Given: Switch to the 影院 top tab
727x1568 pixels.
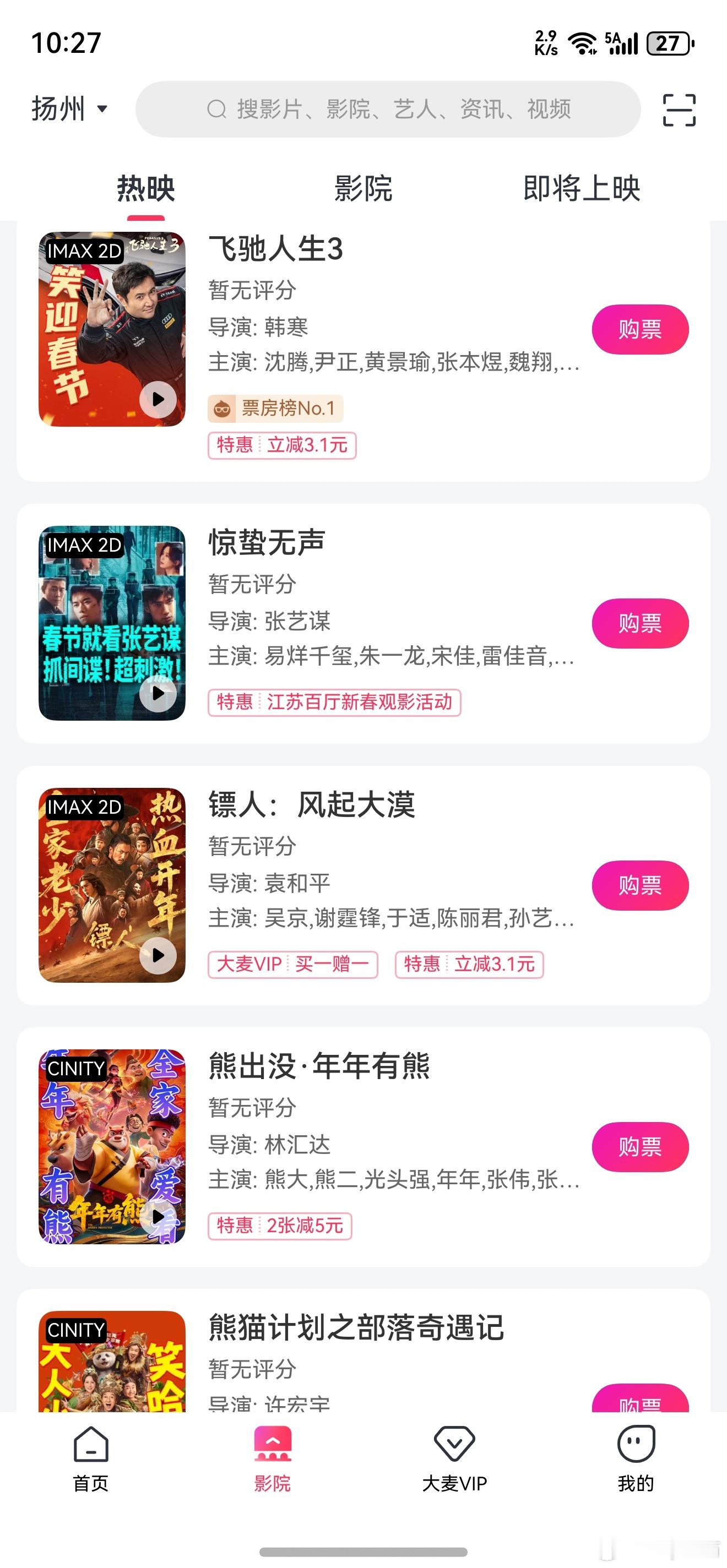Looking at the screenshot, I should (x=363, y=189).
